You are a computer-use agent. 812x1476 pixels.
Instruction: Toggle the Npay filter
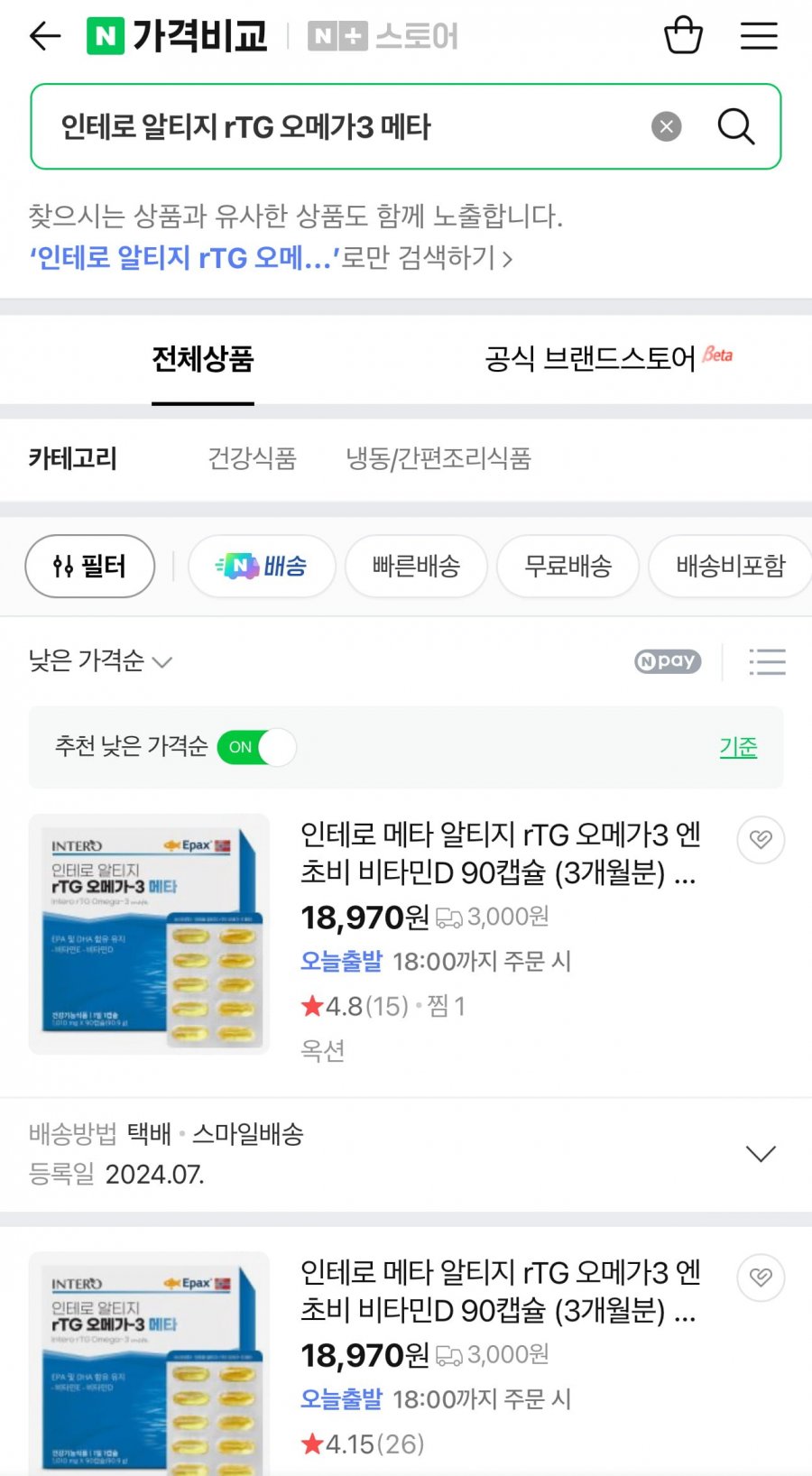(x=667, y=661)
